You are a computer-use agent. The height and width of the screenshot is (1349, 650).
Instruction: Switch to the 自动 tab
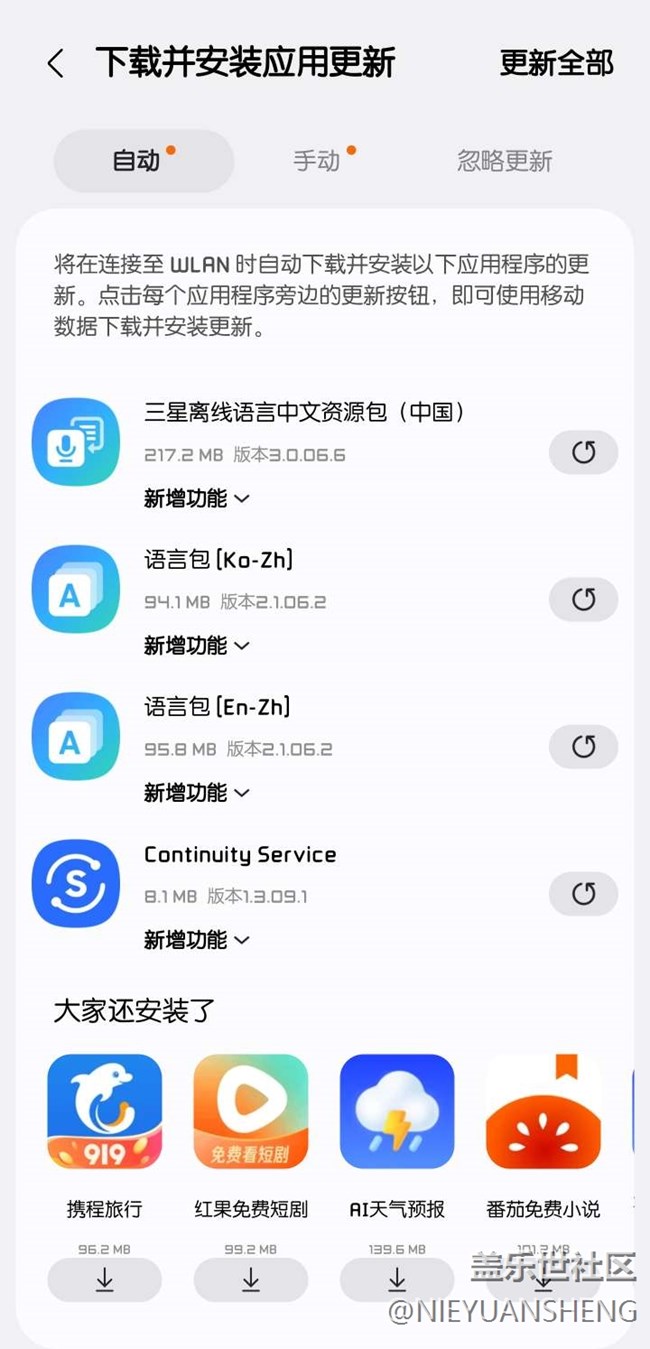click(x=143, y=161)
